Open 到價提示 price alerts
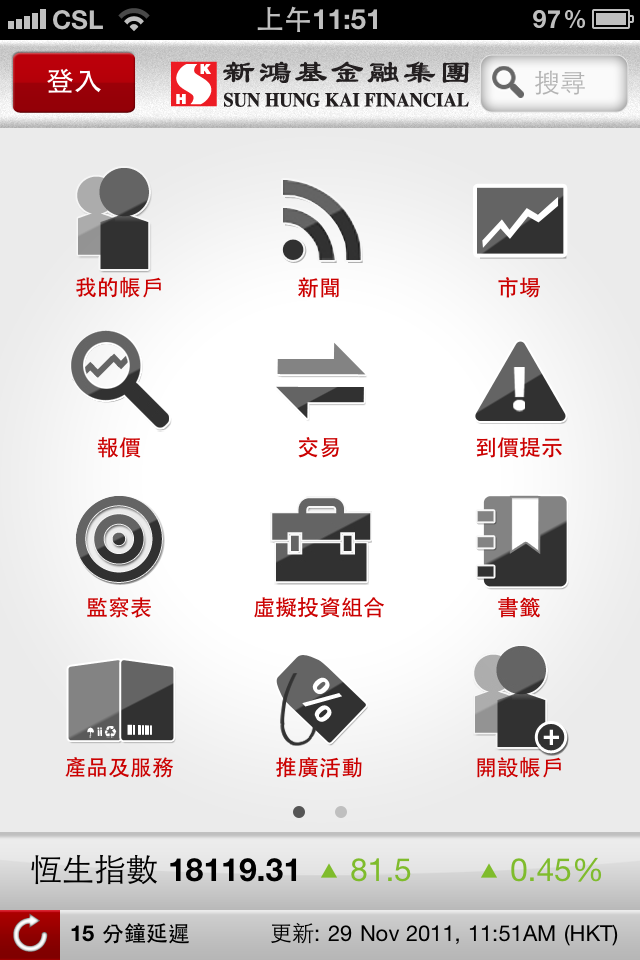 pyautogui.click(x=519, y=392)
